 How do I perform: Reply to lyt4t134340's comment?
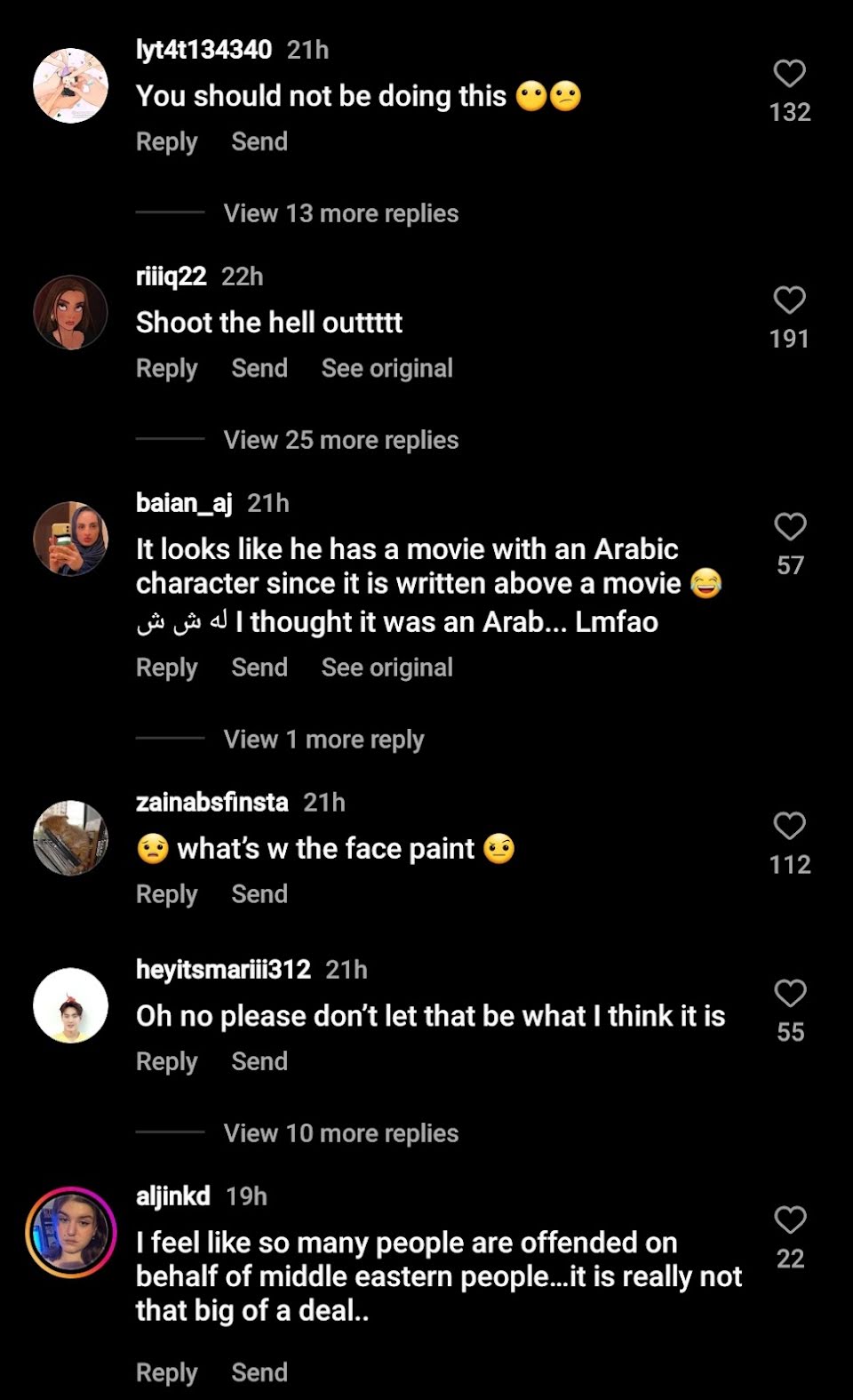[166, 142]
